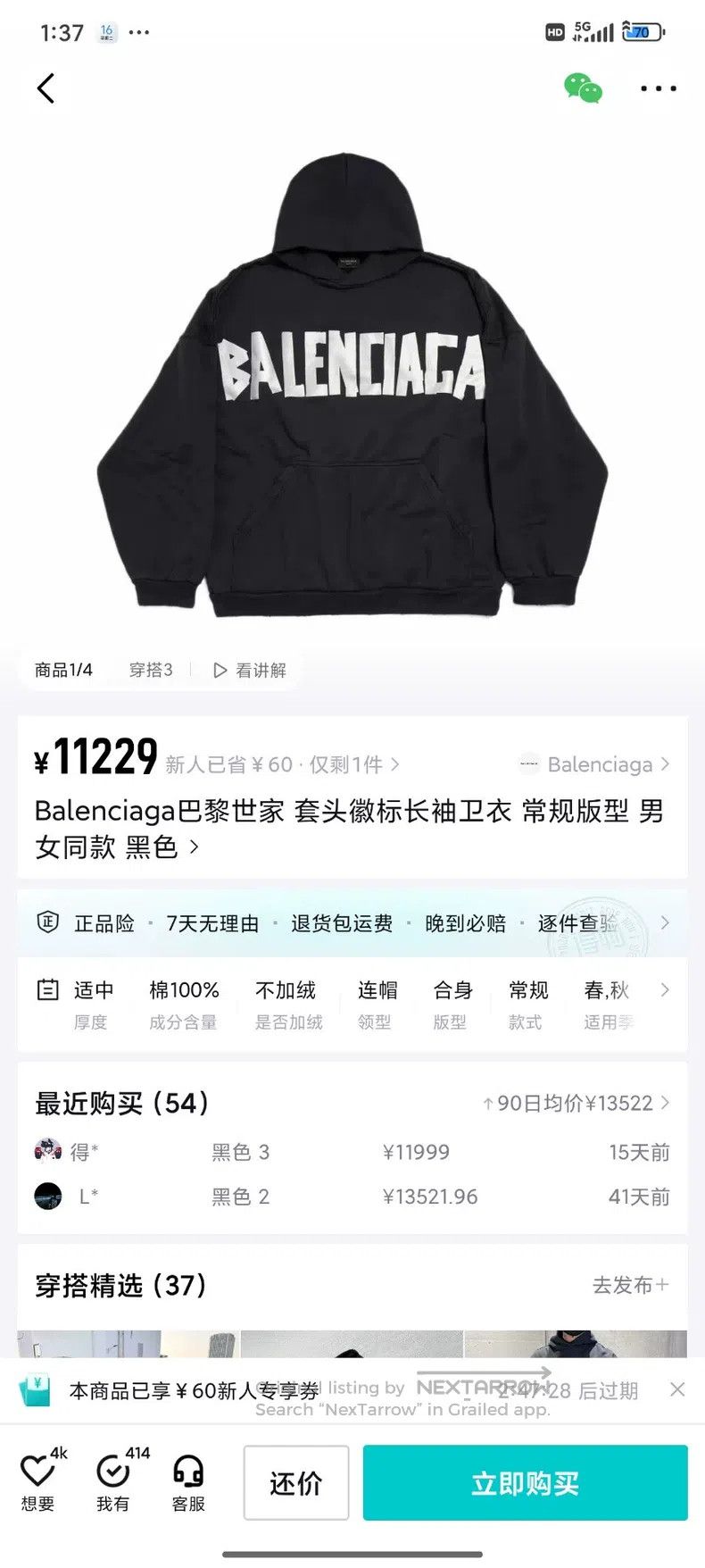
Task: Open the product title details chevron
Action: 195,847
